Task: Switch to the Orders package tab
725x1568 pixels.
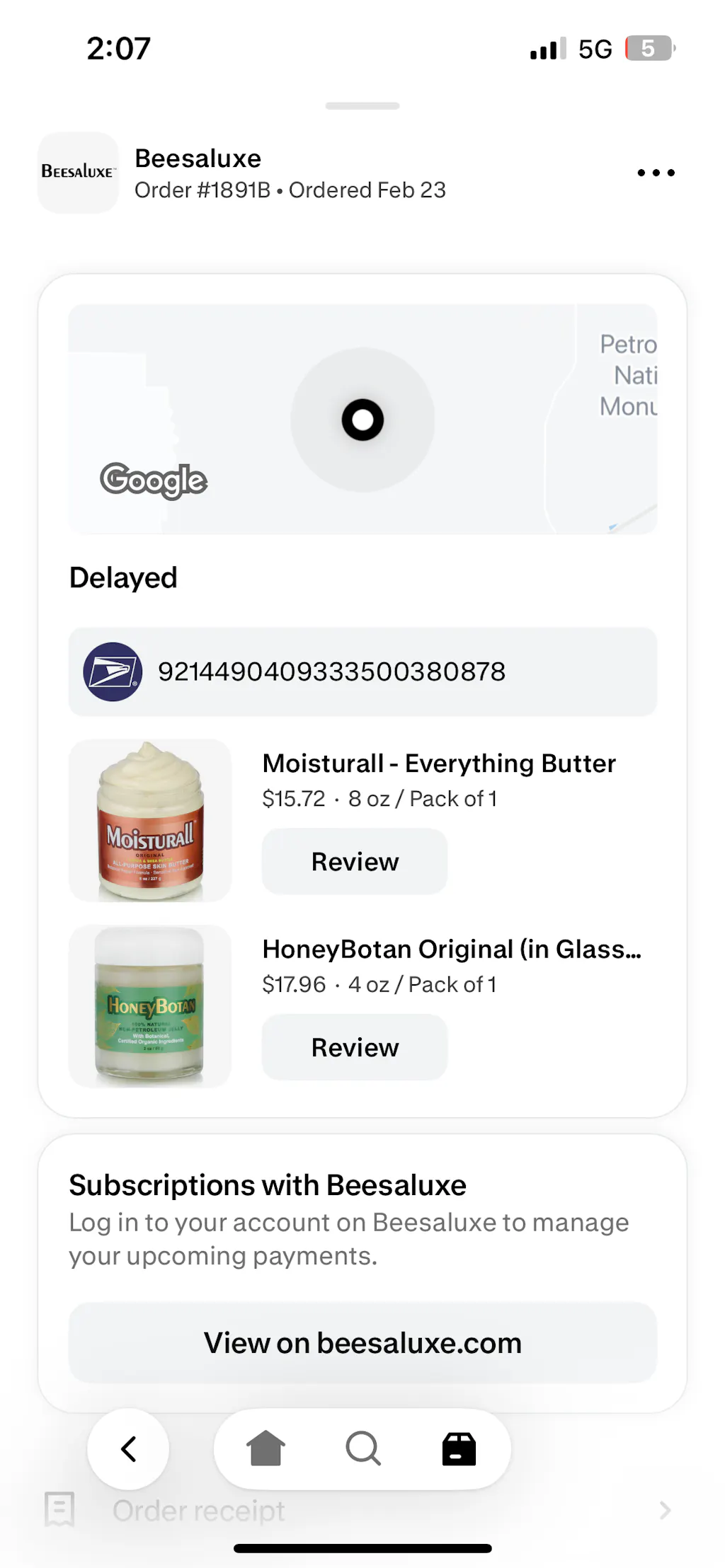Action: (459, 1448)
